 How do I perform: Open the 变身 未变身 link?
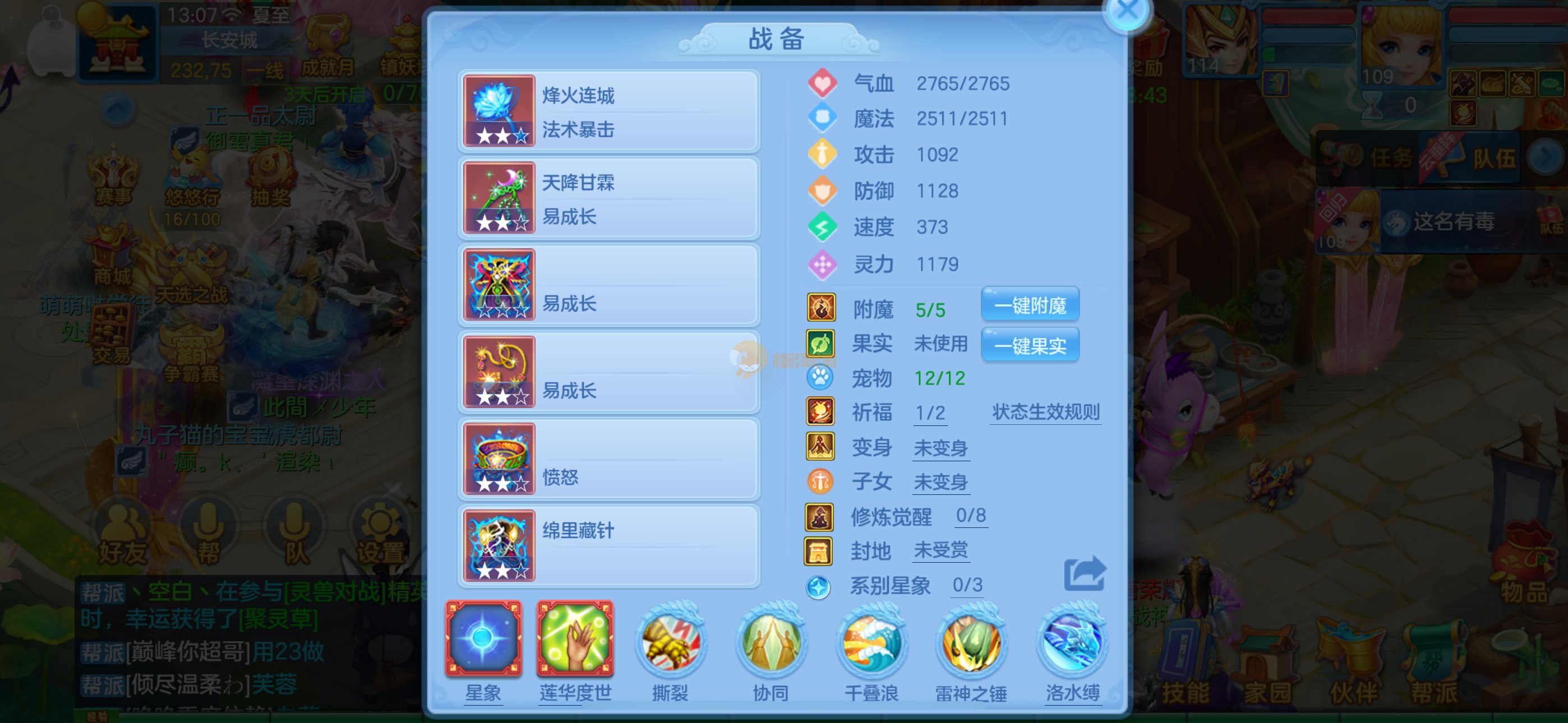(x=940, y=448)
